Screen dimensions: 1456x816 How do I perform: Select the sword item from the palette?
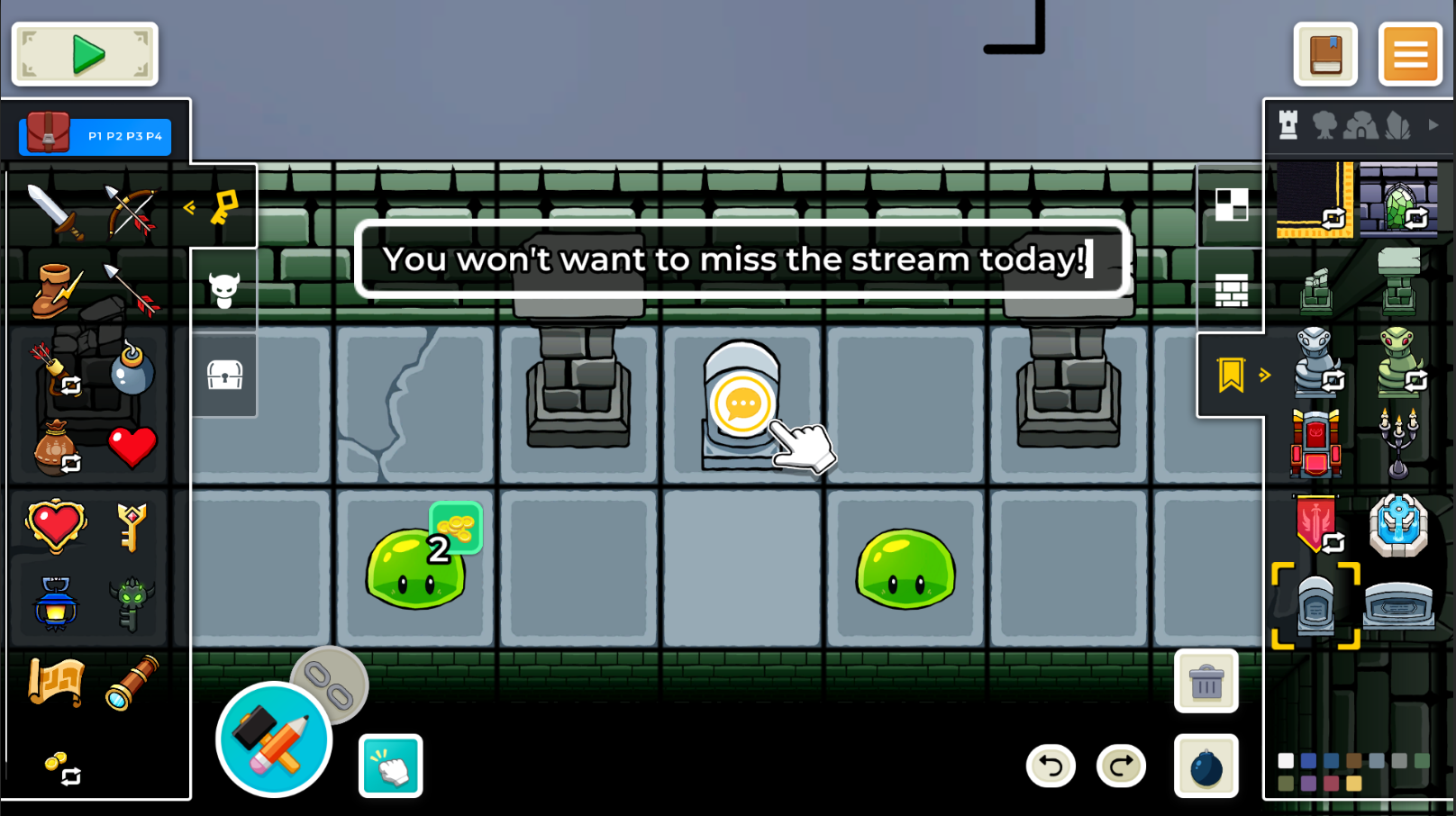tap(54, 213)
